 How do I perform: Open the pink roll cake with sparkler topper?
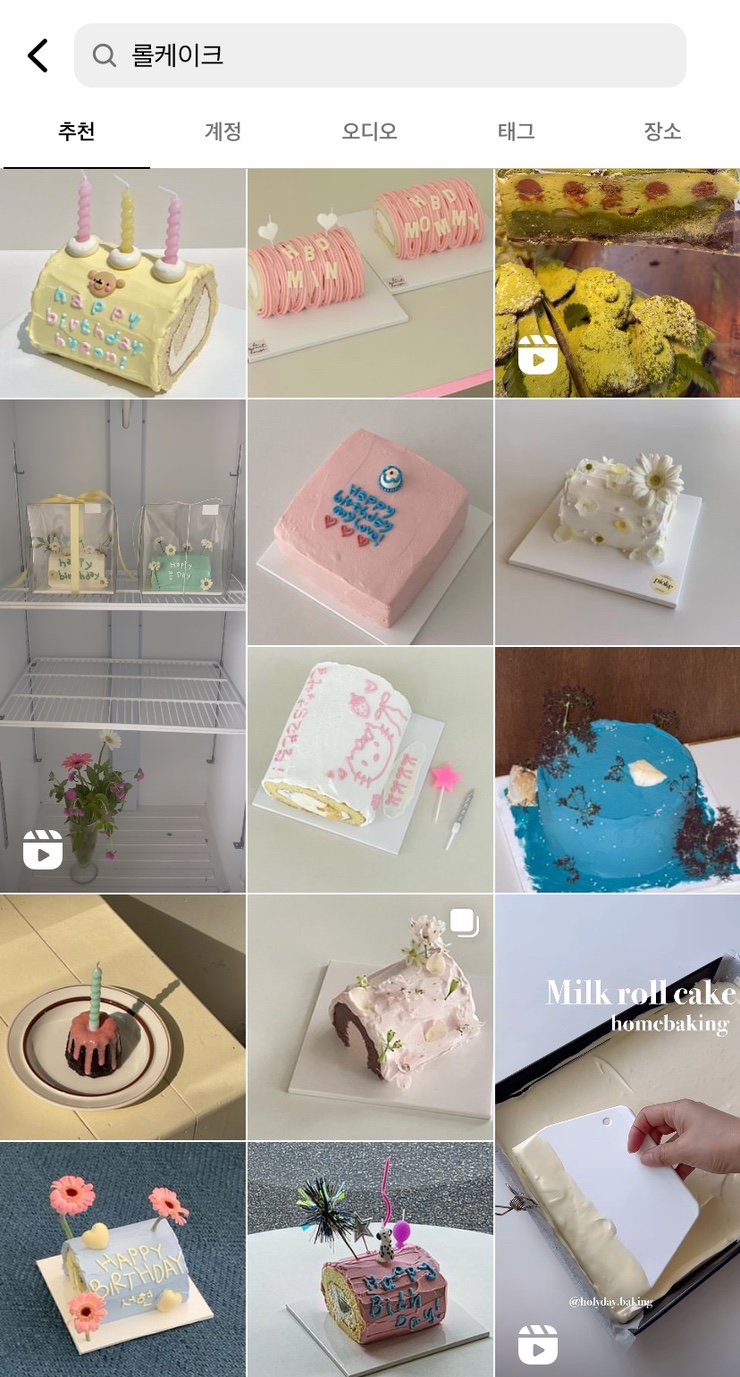(x=370, y=1259)
